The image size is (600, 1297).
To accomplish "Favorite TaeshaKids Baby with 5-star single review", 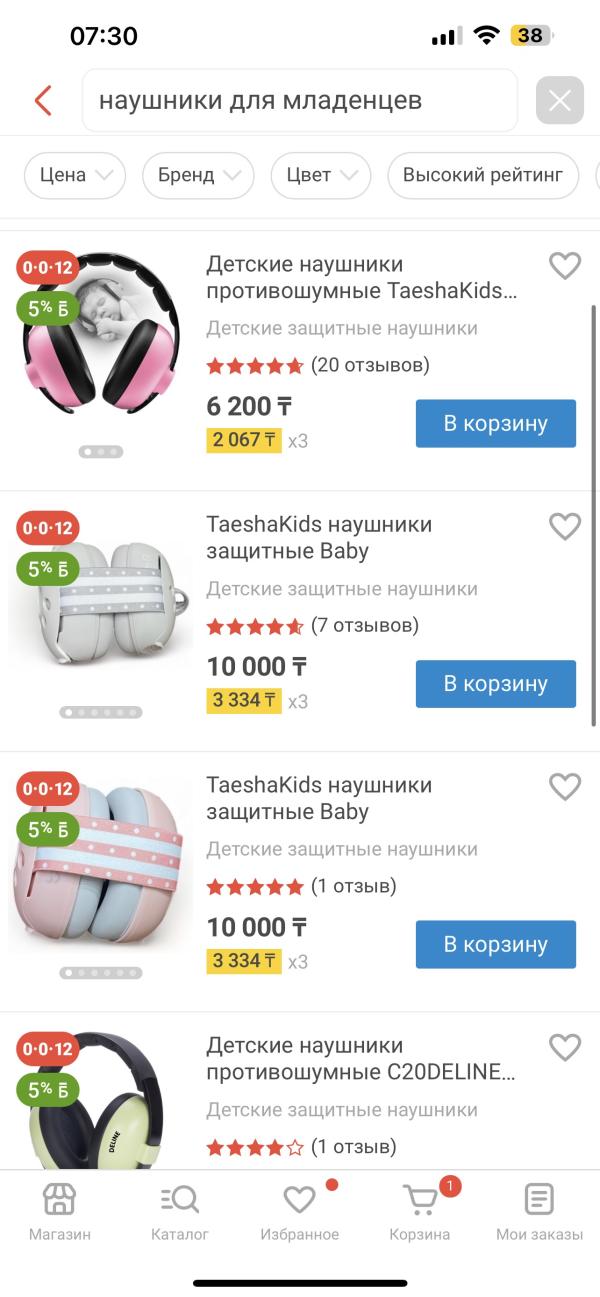I will click(x=565, y=787).
